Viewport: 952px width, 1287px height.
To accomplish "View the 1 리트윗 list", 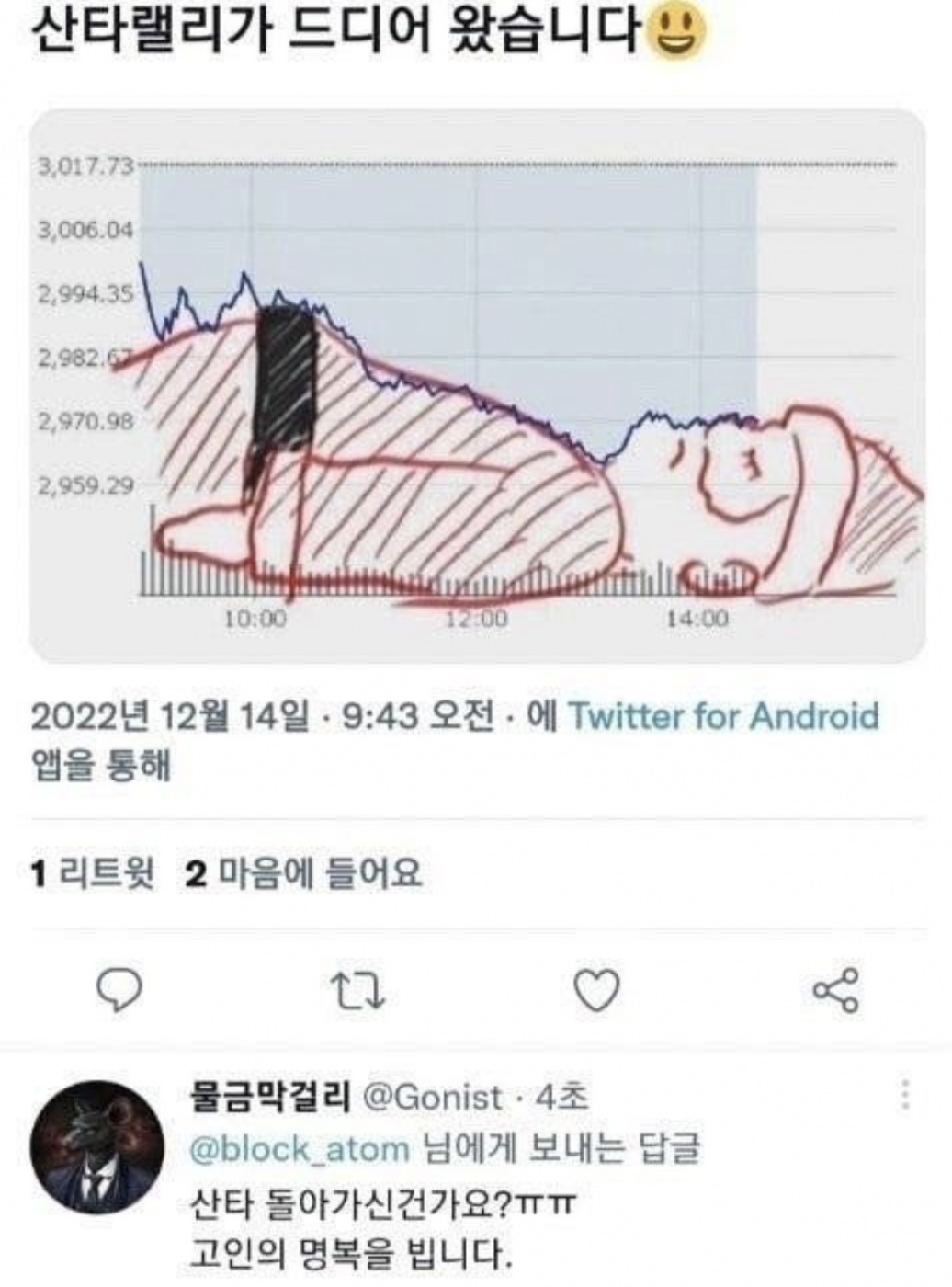I will (92, 873).
